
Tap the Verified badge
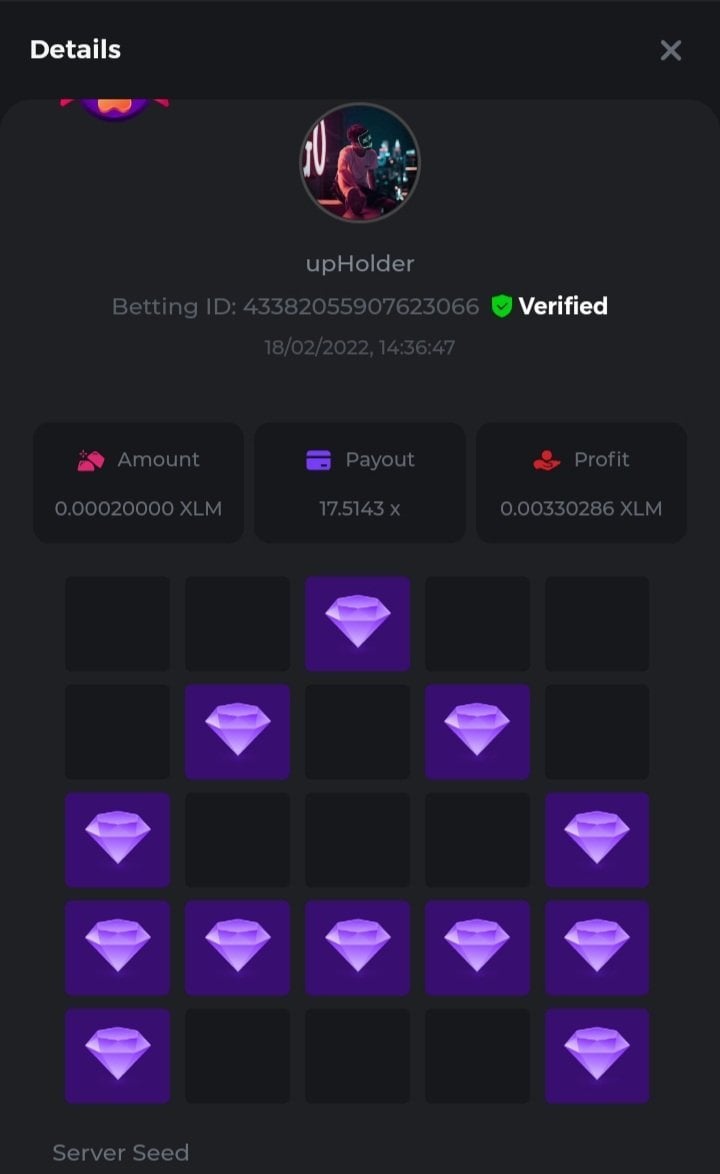(550, 306)
